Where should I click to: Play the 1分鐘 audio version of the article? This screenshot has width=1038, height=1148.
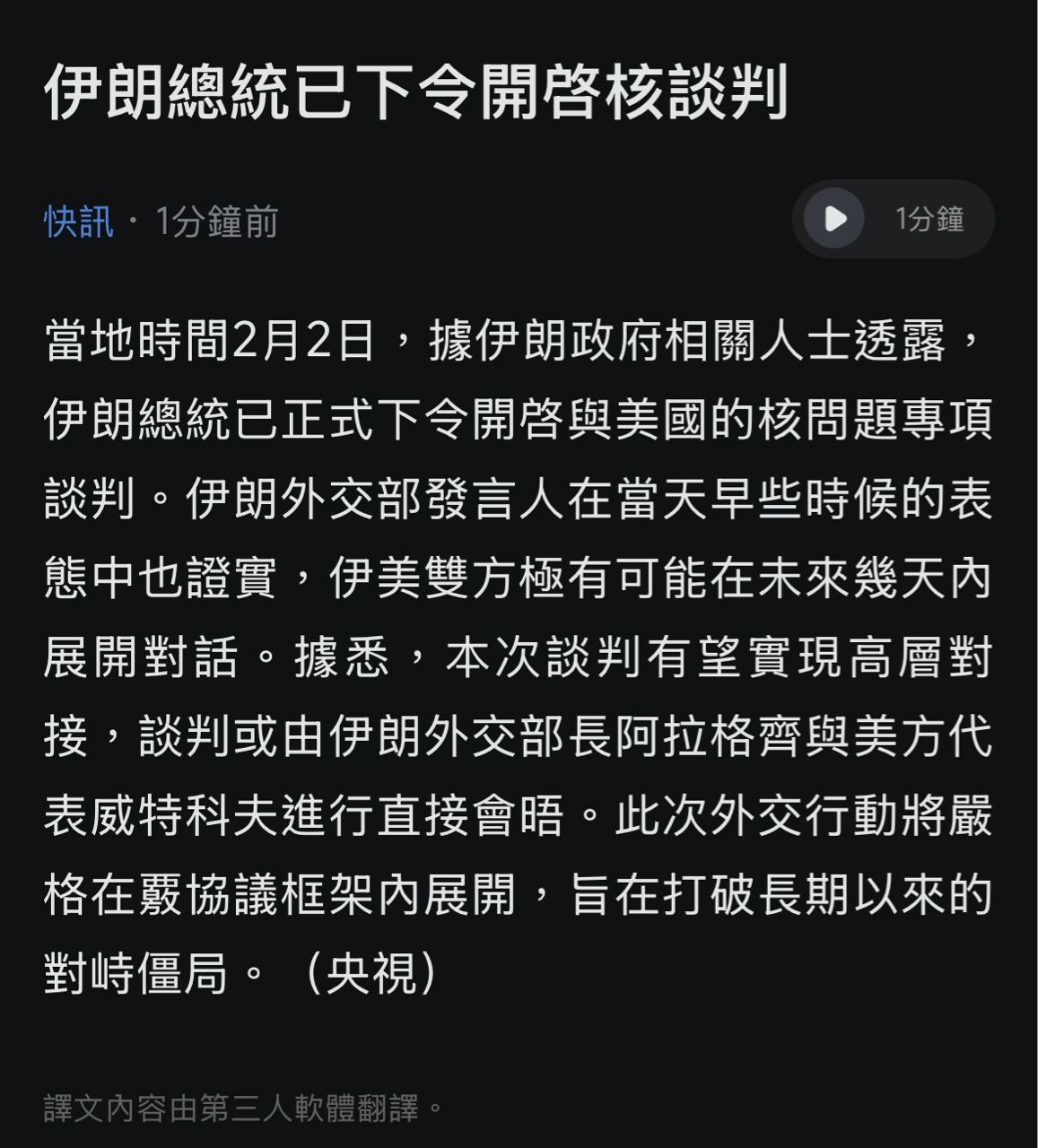tap(834, 219)
